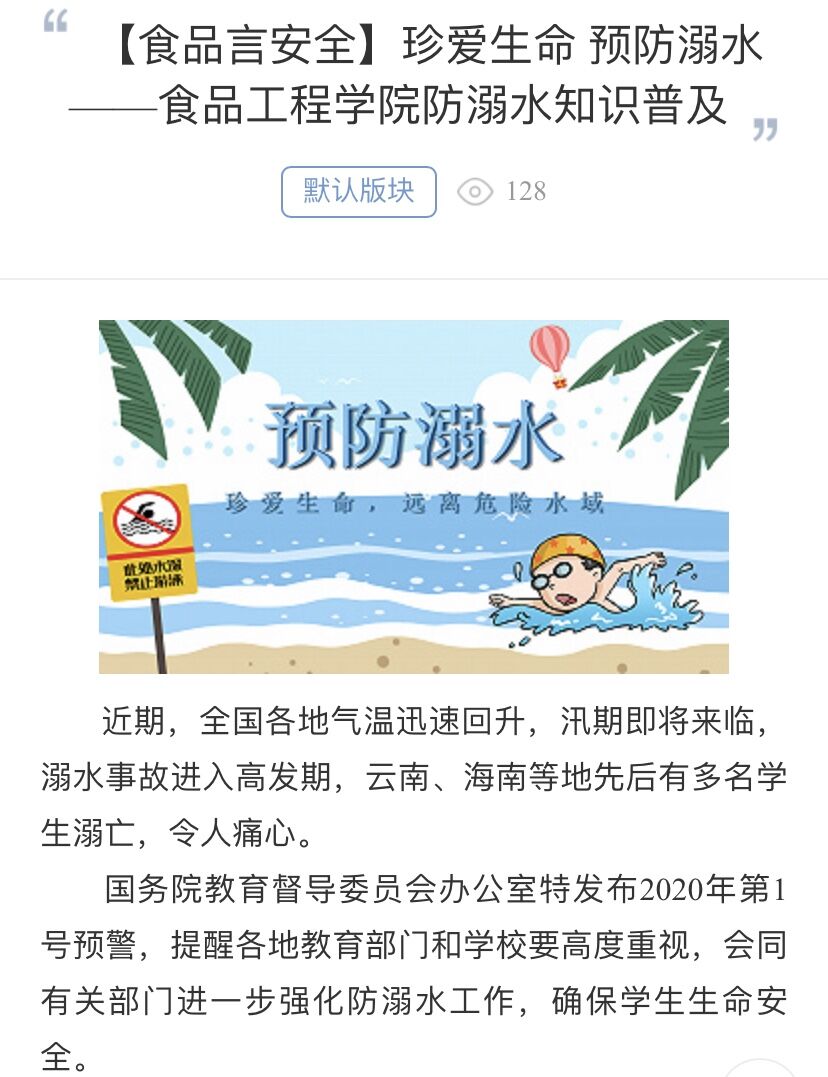View the 预防溺水 banner image
The width and height of the screenshot is (828, 1077).
[x=413, y=496]
